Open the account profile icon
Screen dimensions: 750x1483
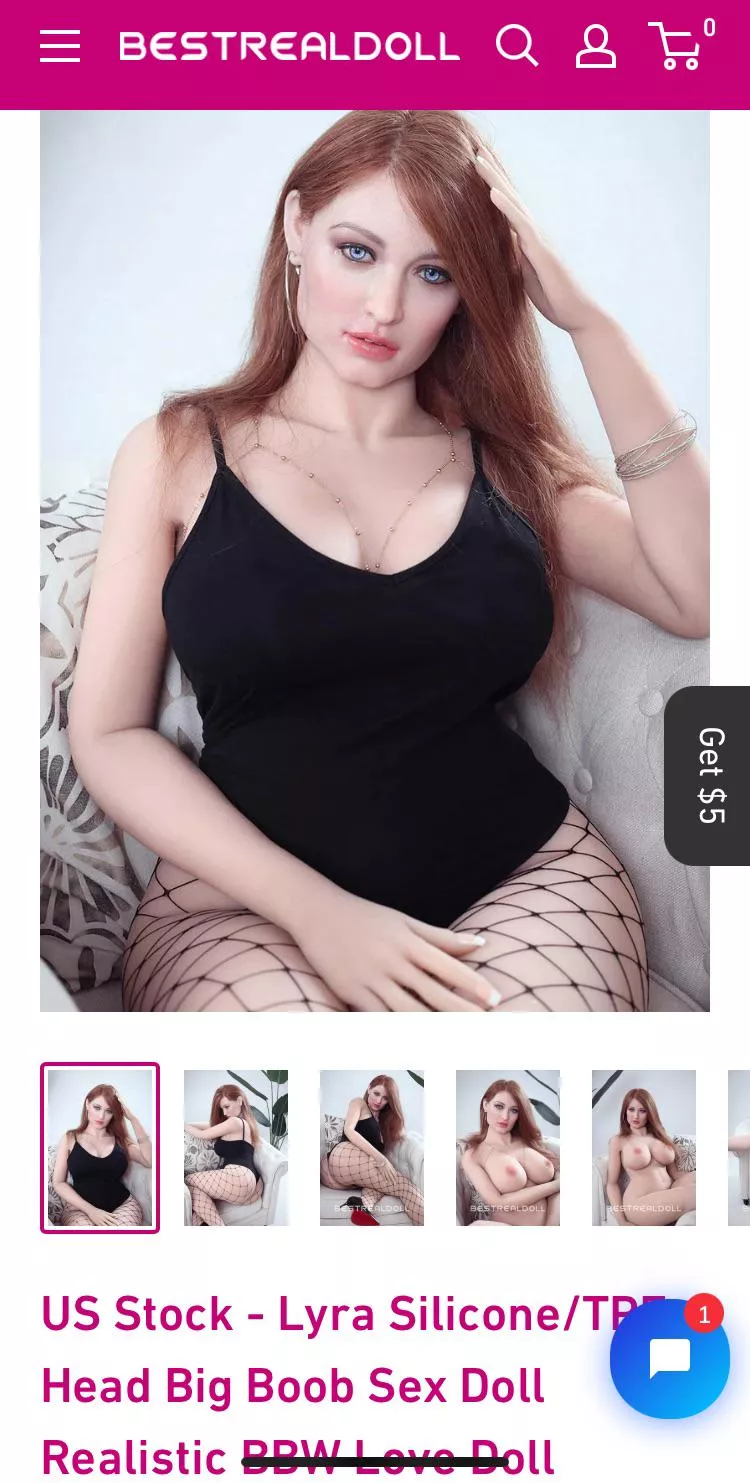click(595, 46)
